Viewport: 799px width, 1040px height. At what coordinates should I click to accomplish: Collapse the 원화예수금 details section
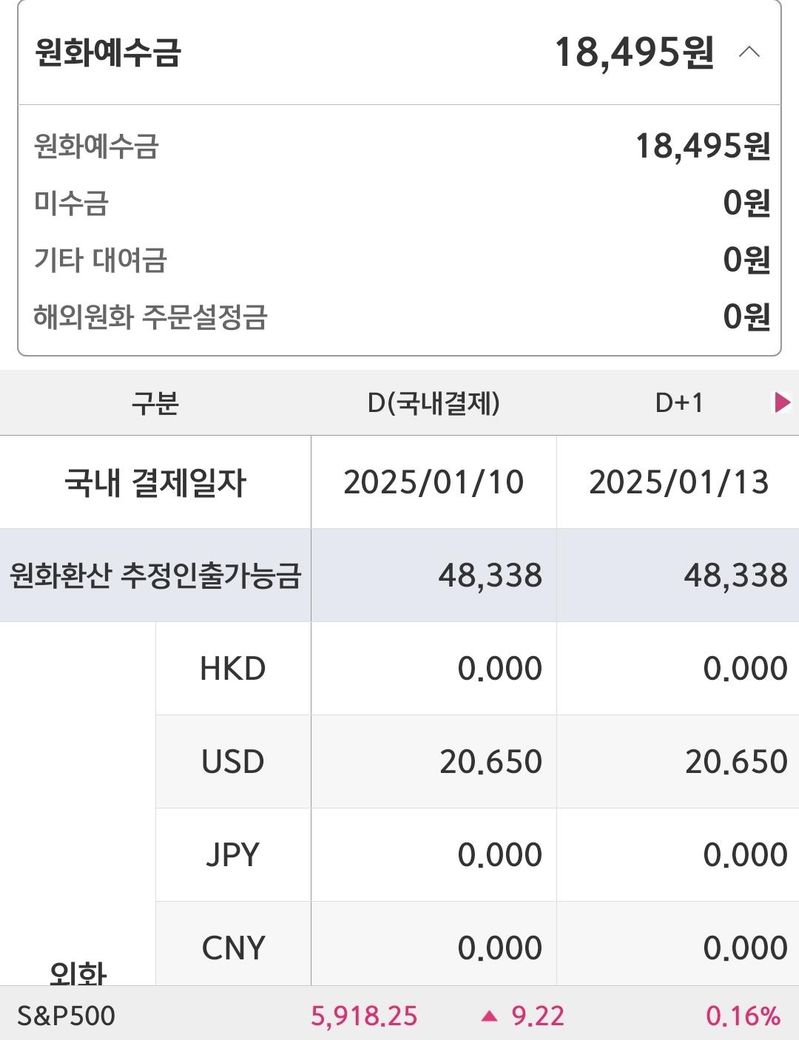coord(749,52)
